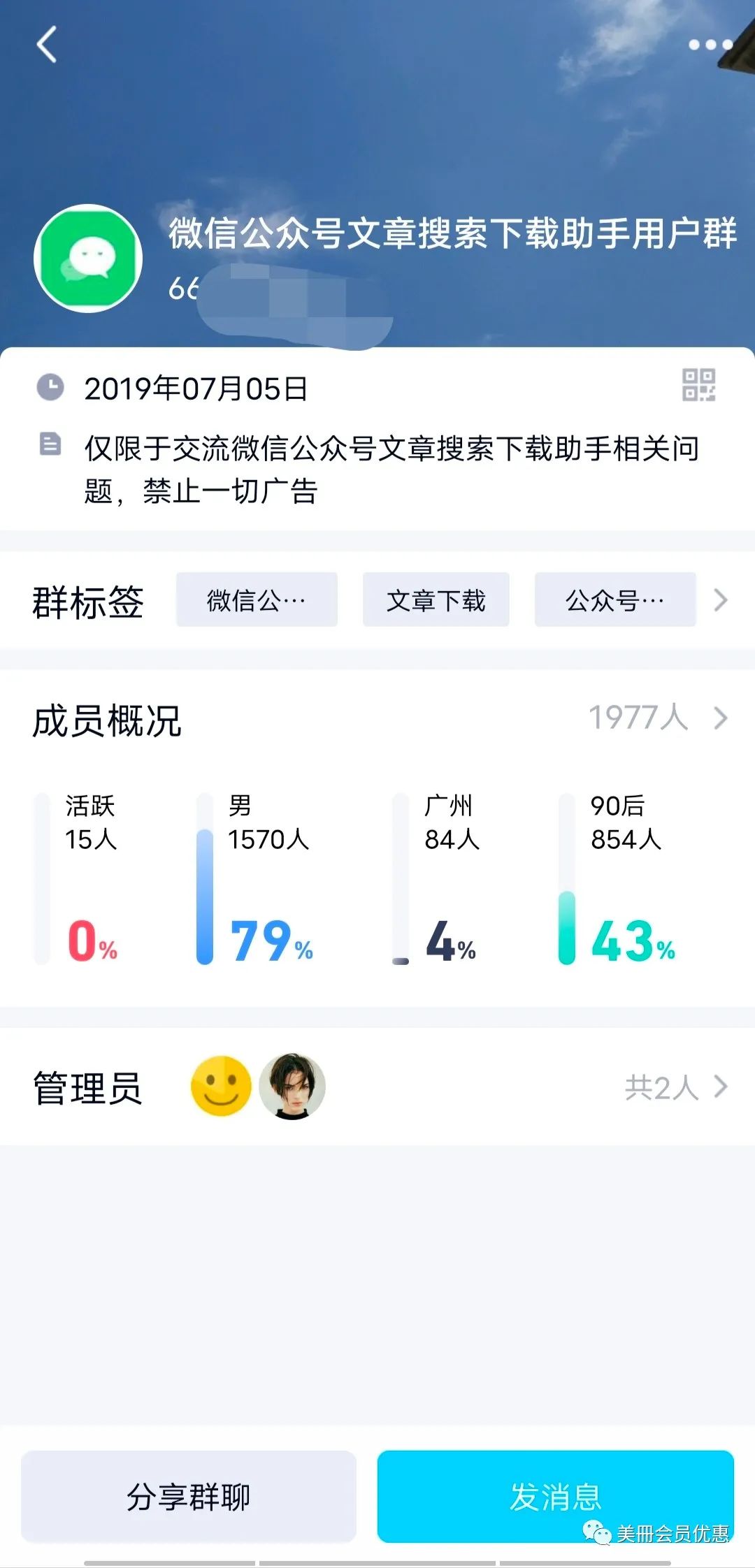
Task: Tap 发消息 to send a message
Action: (x=556, y=1496)
